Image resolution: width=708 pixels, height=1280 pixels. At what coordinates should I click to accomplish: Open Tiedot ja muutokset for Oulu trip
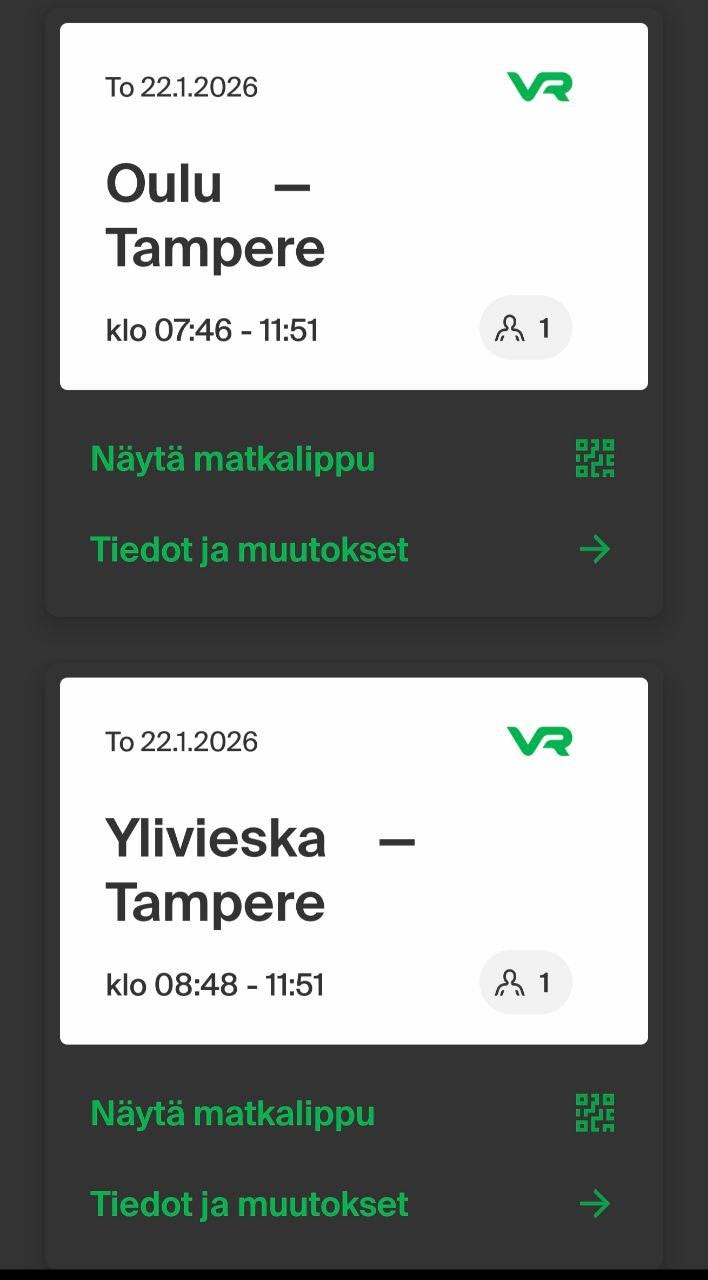[x=250, y=549]
